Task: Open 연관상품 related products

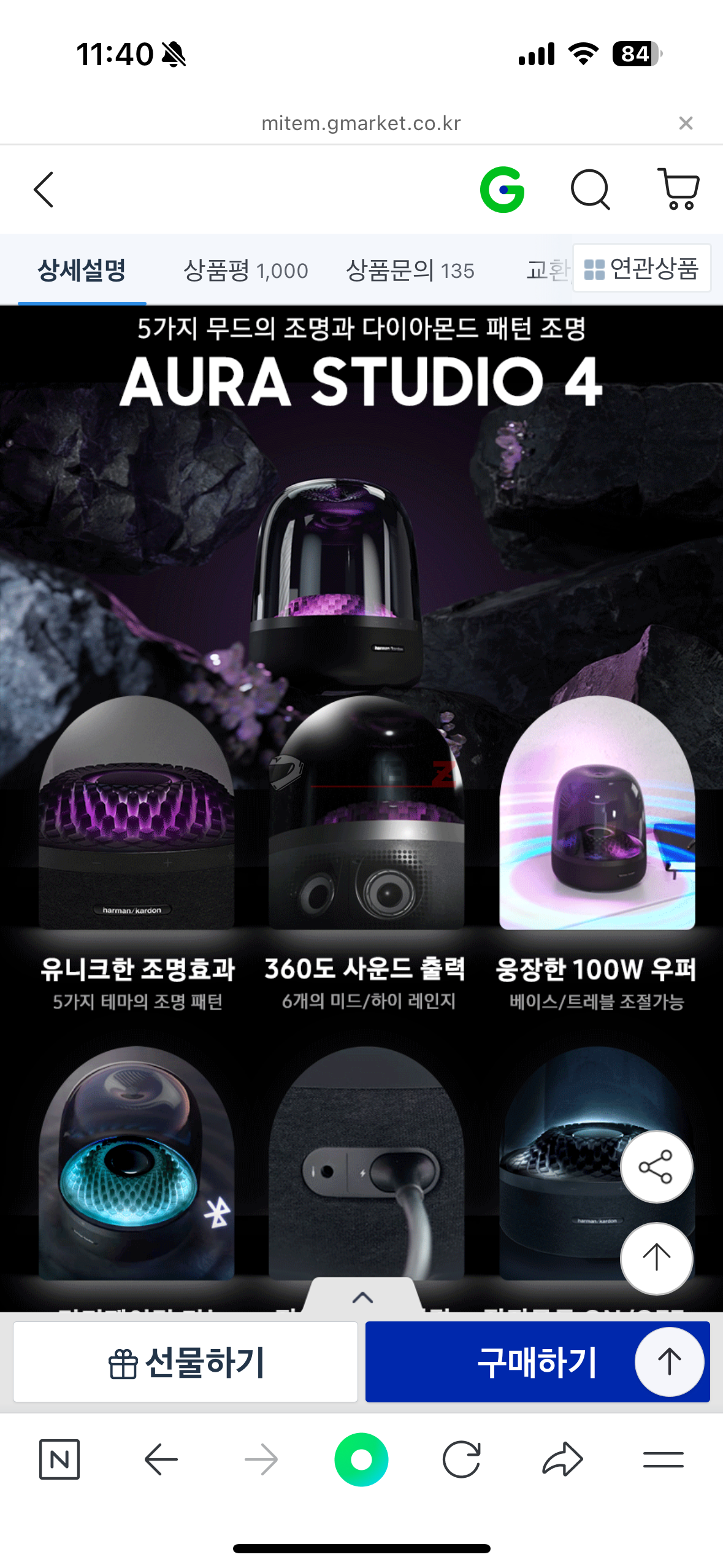Action: [x=641, y=268]
